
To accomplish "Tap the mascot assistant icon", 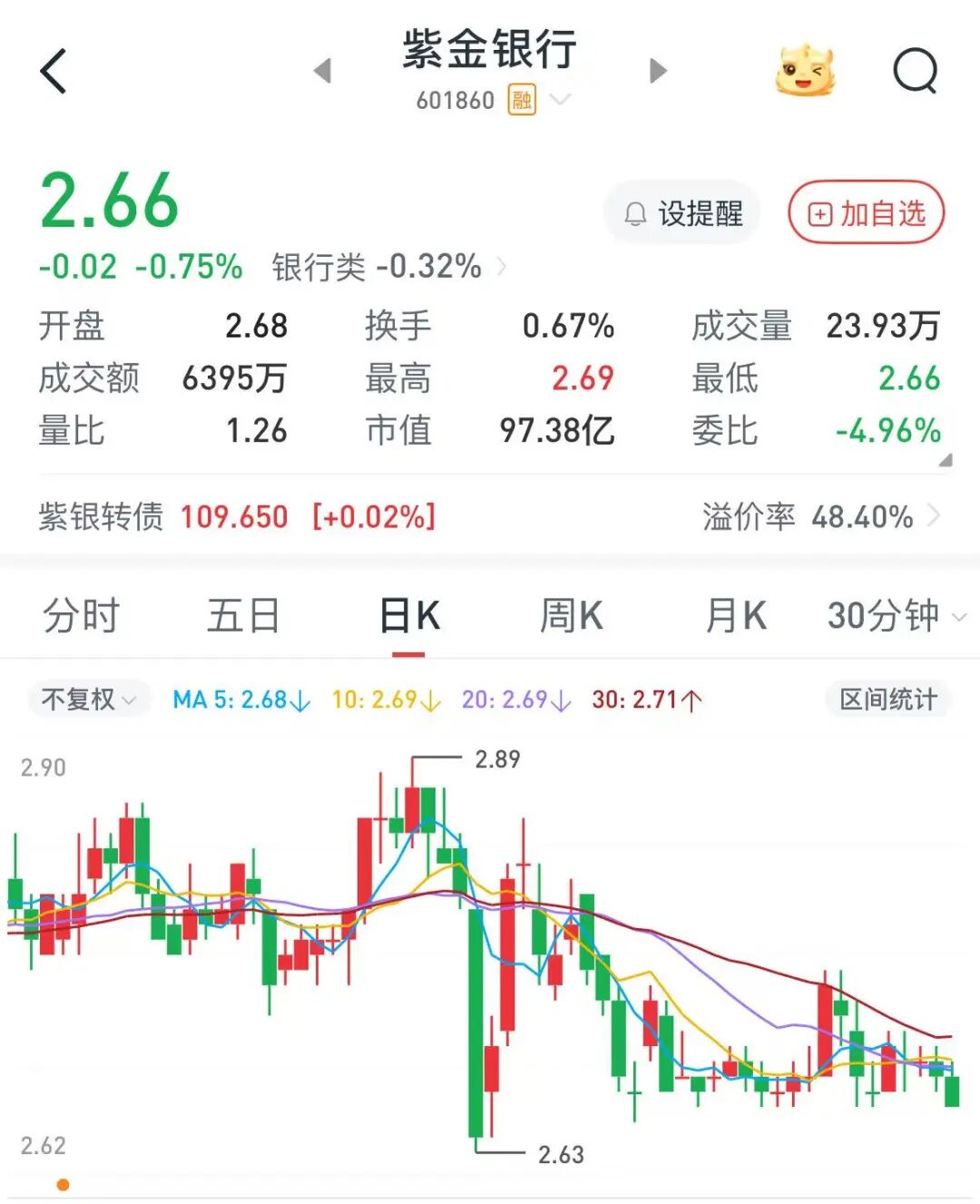I will click(x=804, y=69).
